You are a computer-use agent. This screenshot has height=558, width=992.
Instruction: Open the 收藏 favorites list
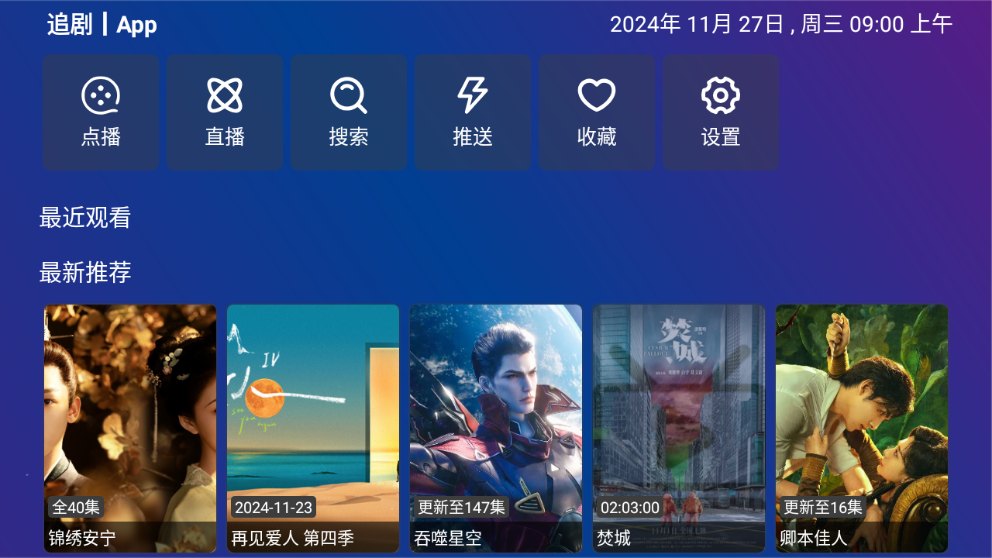pyautogui.click(x=596, y=113)
